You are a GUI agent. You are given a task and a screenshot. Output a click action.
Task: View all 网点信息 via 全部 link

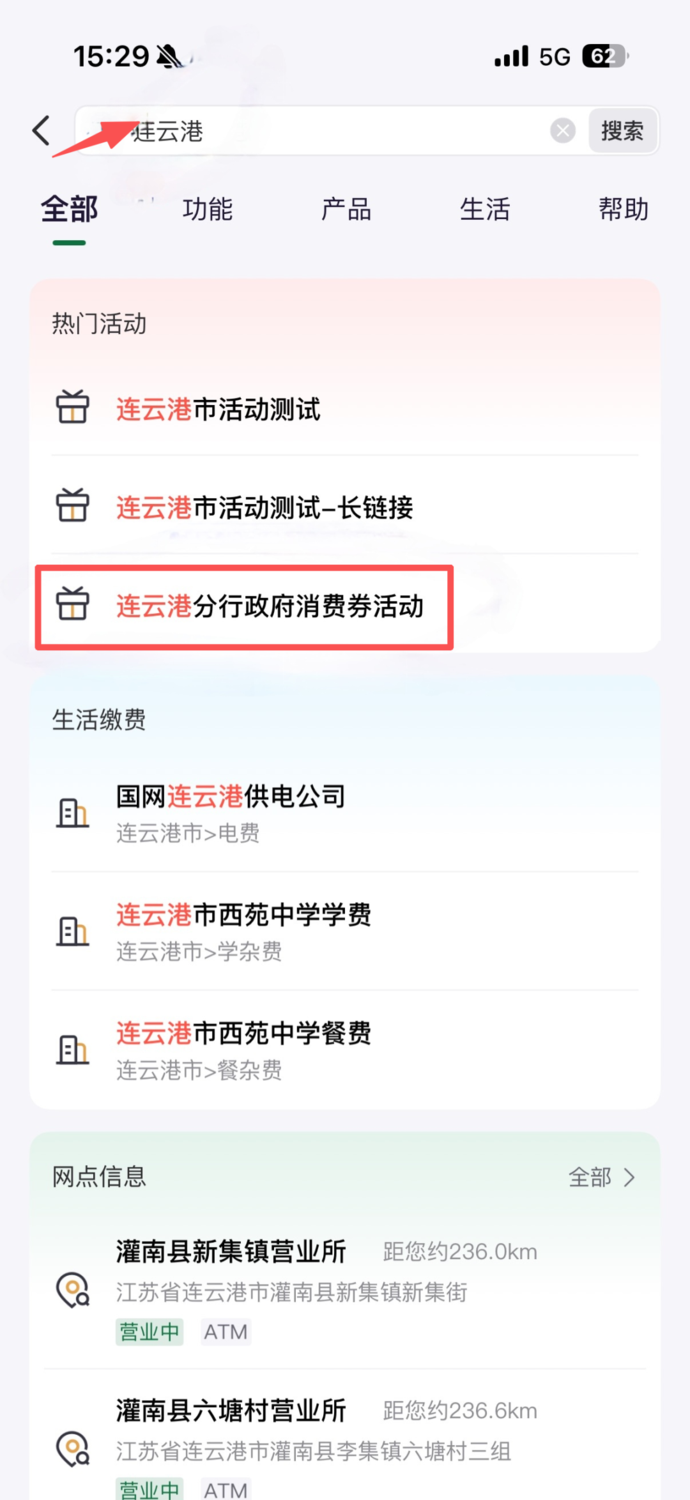602,1177
